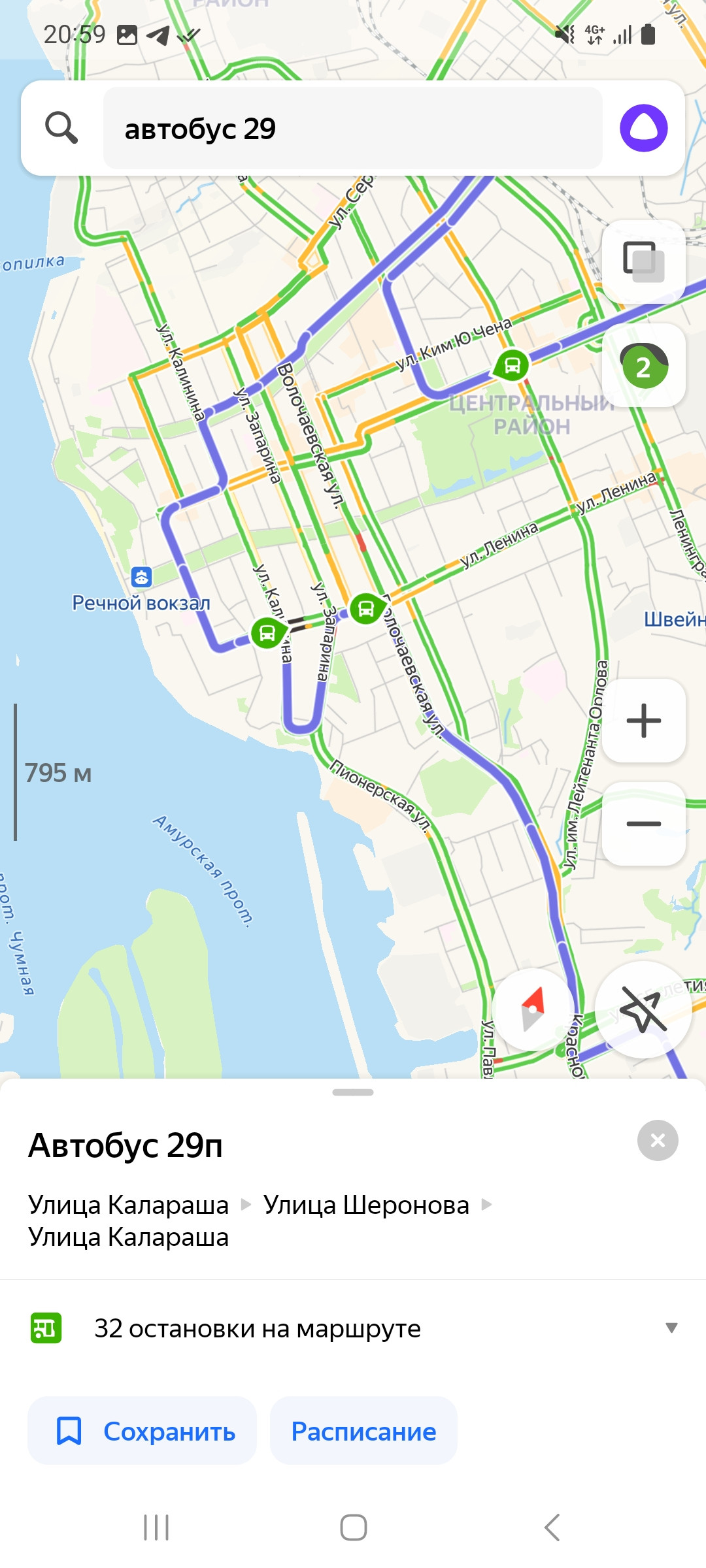Open the map layers button

[x=644, y=262]
